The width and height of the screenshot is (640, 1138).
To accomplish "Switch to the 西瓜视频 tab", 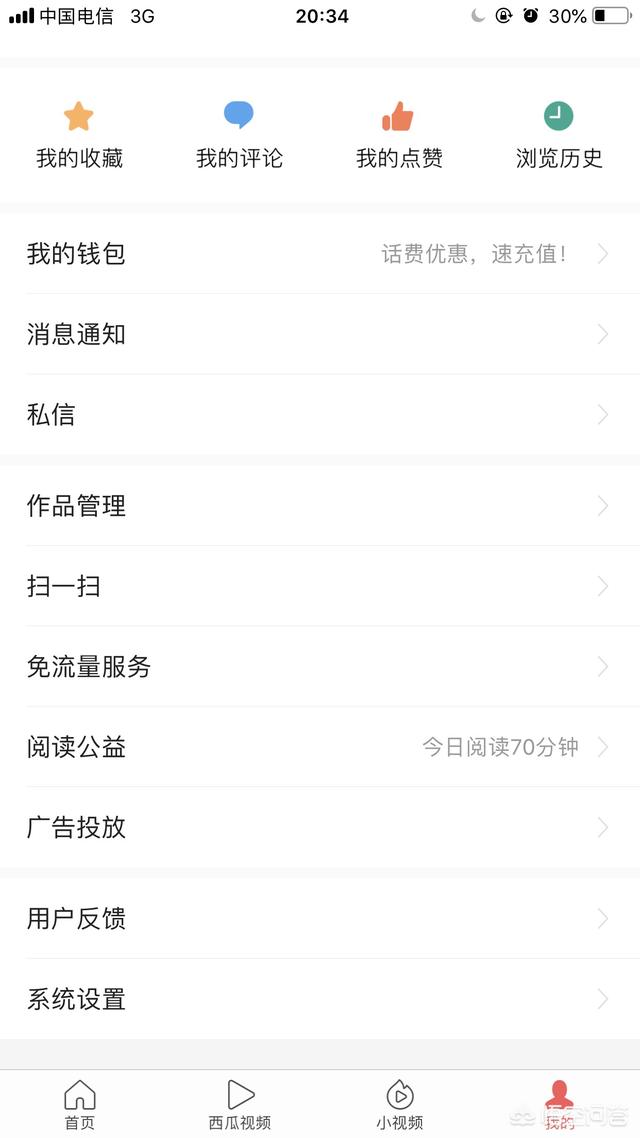I will click(x=240, y=1104).
